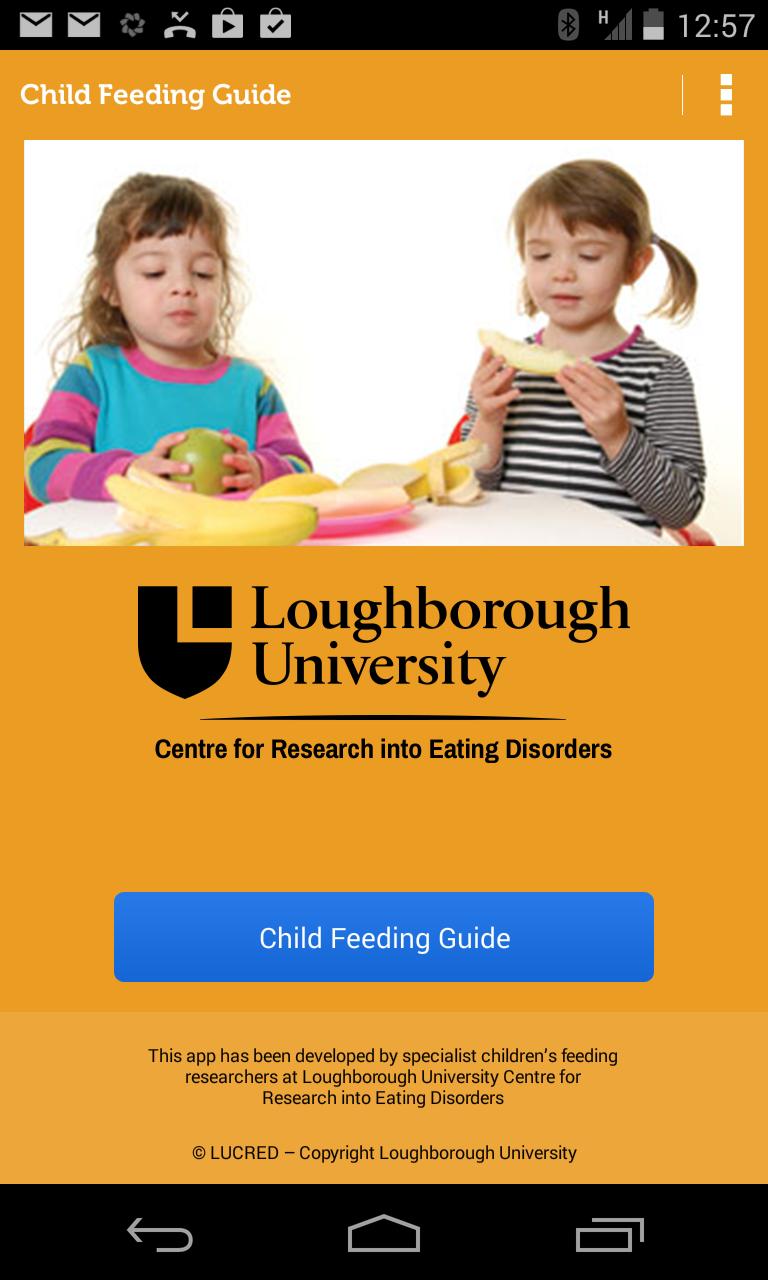Open the overflow menu
The height and width of the screenshot is (1280, 768).
pyautogui.click(x=726, y=95)
